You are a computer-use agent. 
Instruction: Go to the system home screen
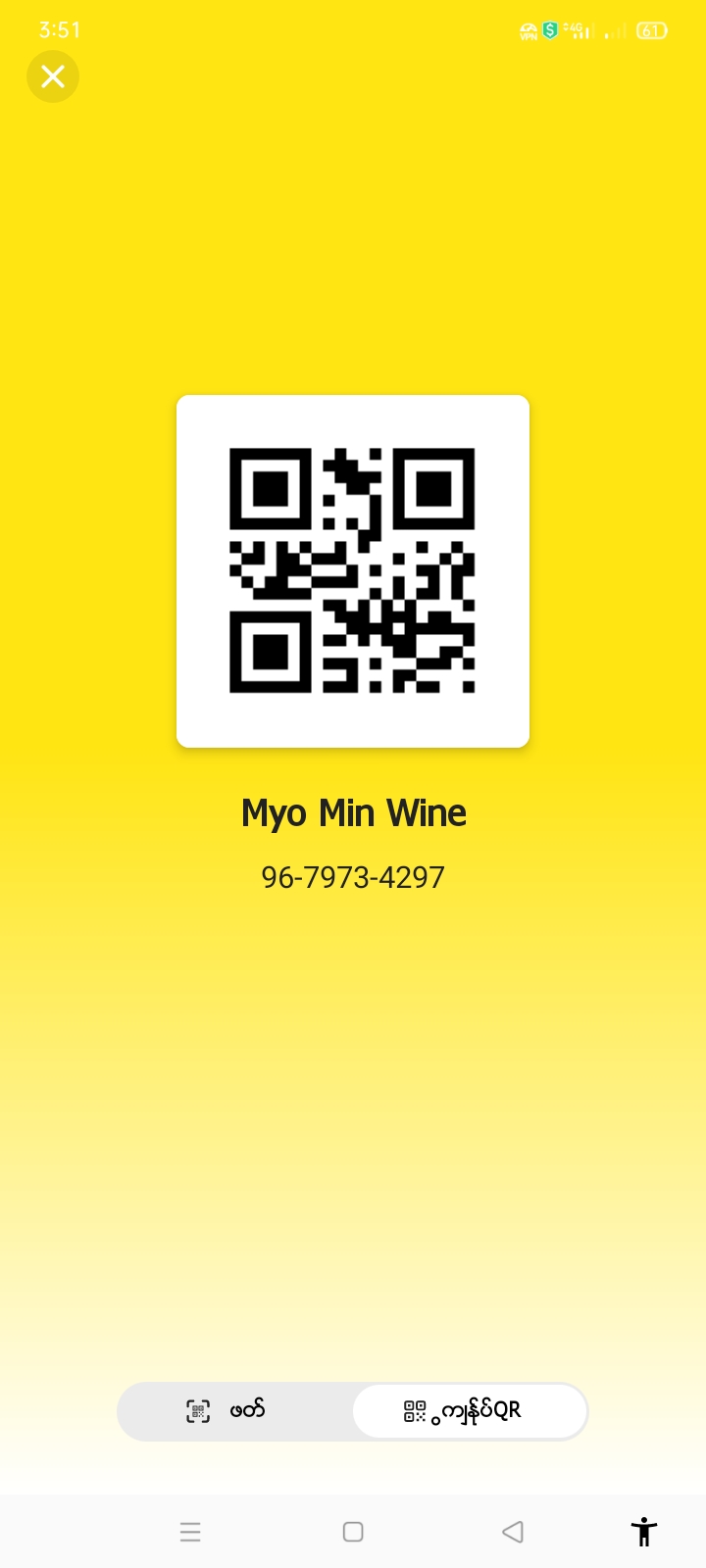click(x=353, y=1532)
